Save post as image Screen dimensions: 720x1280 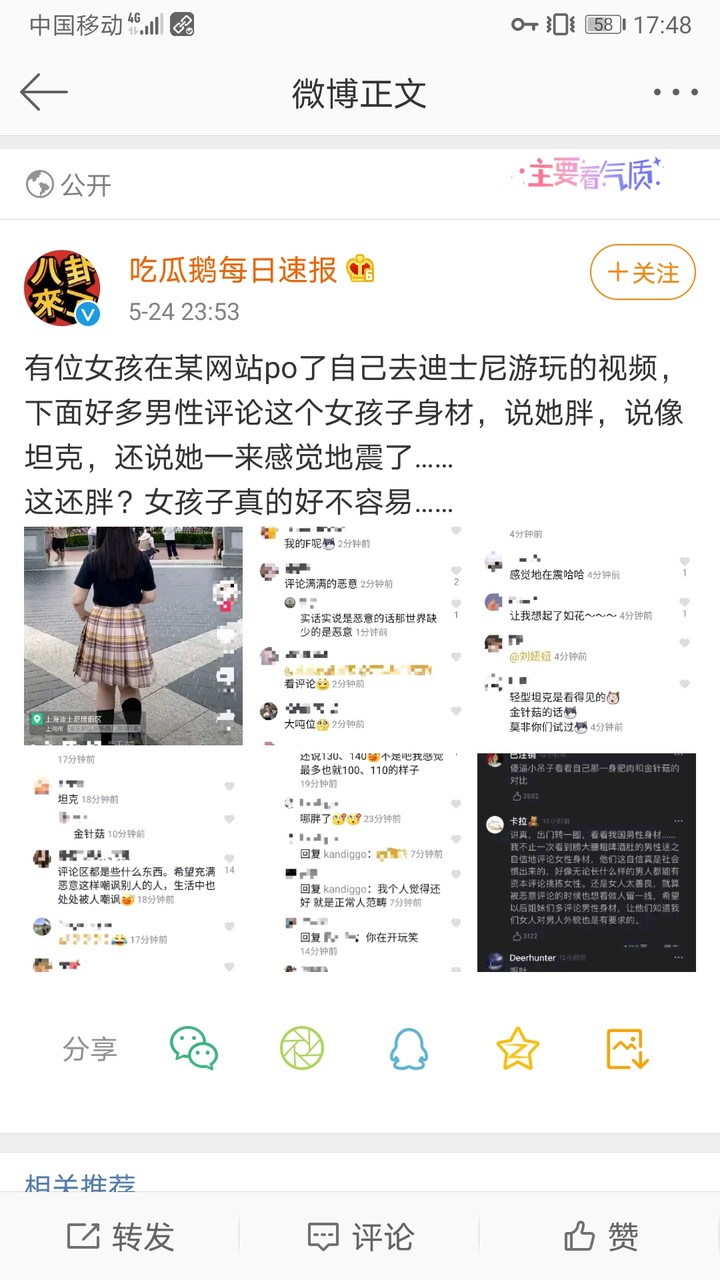(628, 1048)
